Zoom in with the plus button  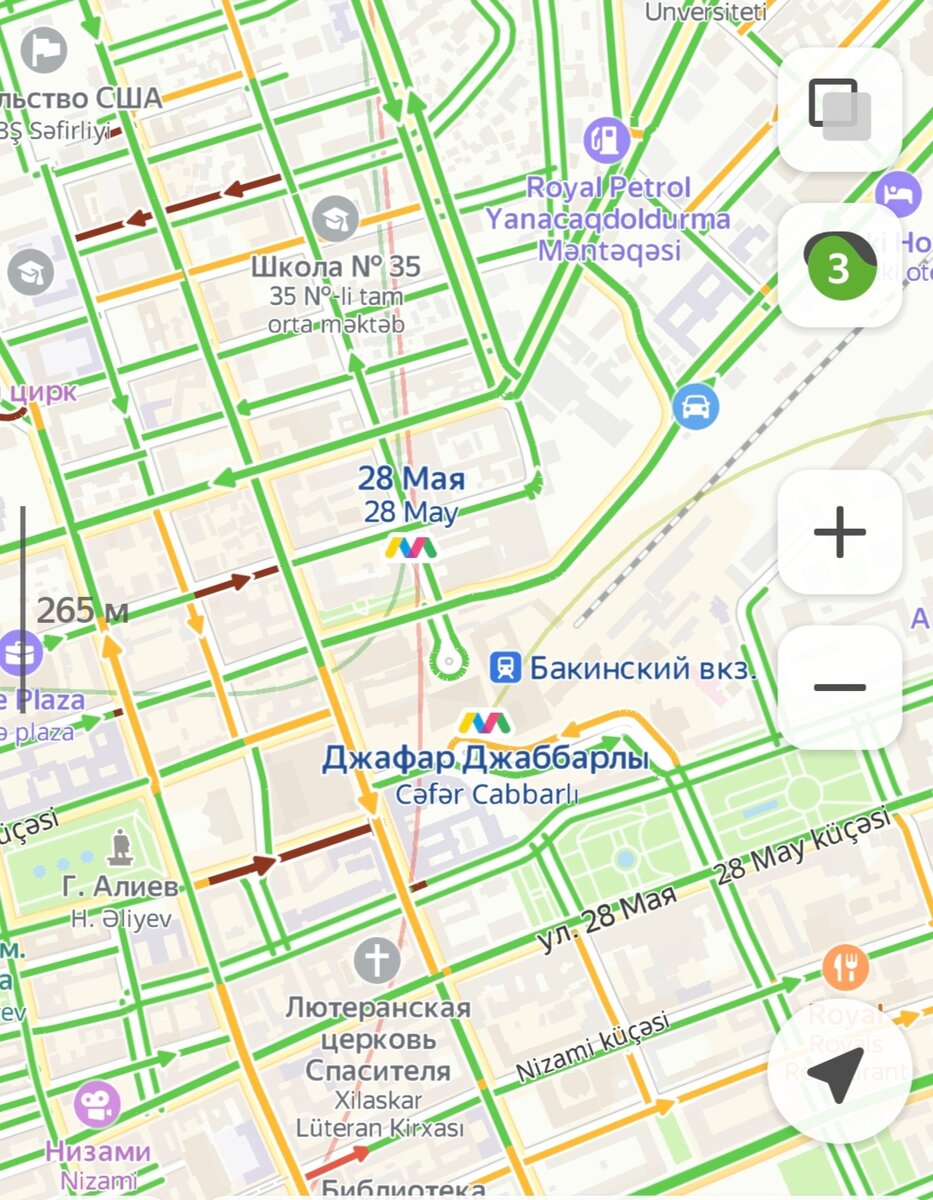(x=840, y=532)
